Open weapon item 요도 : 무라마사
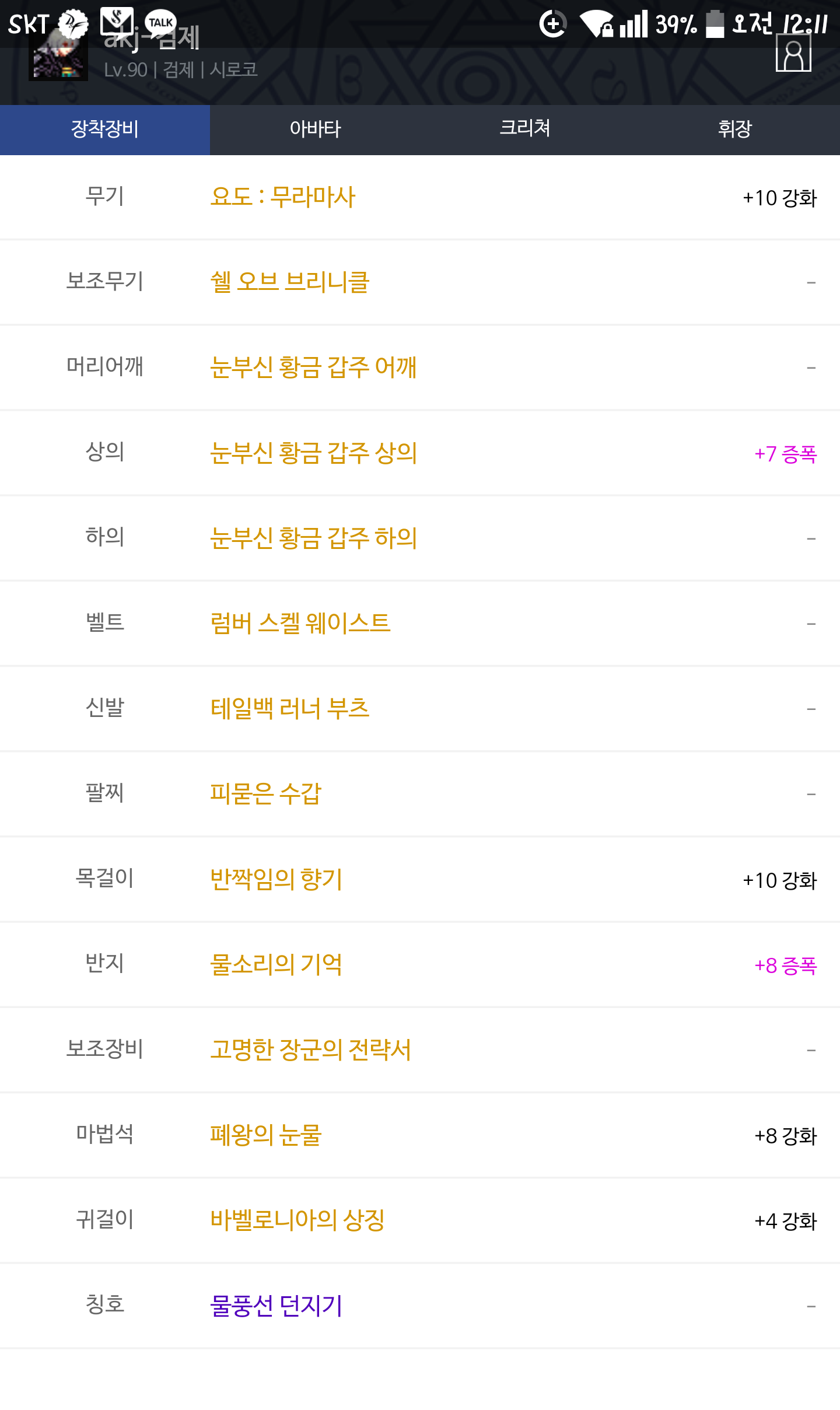840x1410 pixels. pyautogui.click(x=283, y=197)
